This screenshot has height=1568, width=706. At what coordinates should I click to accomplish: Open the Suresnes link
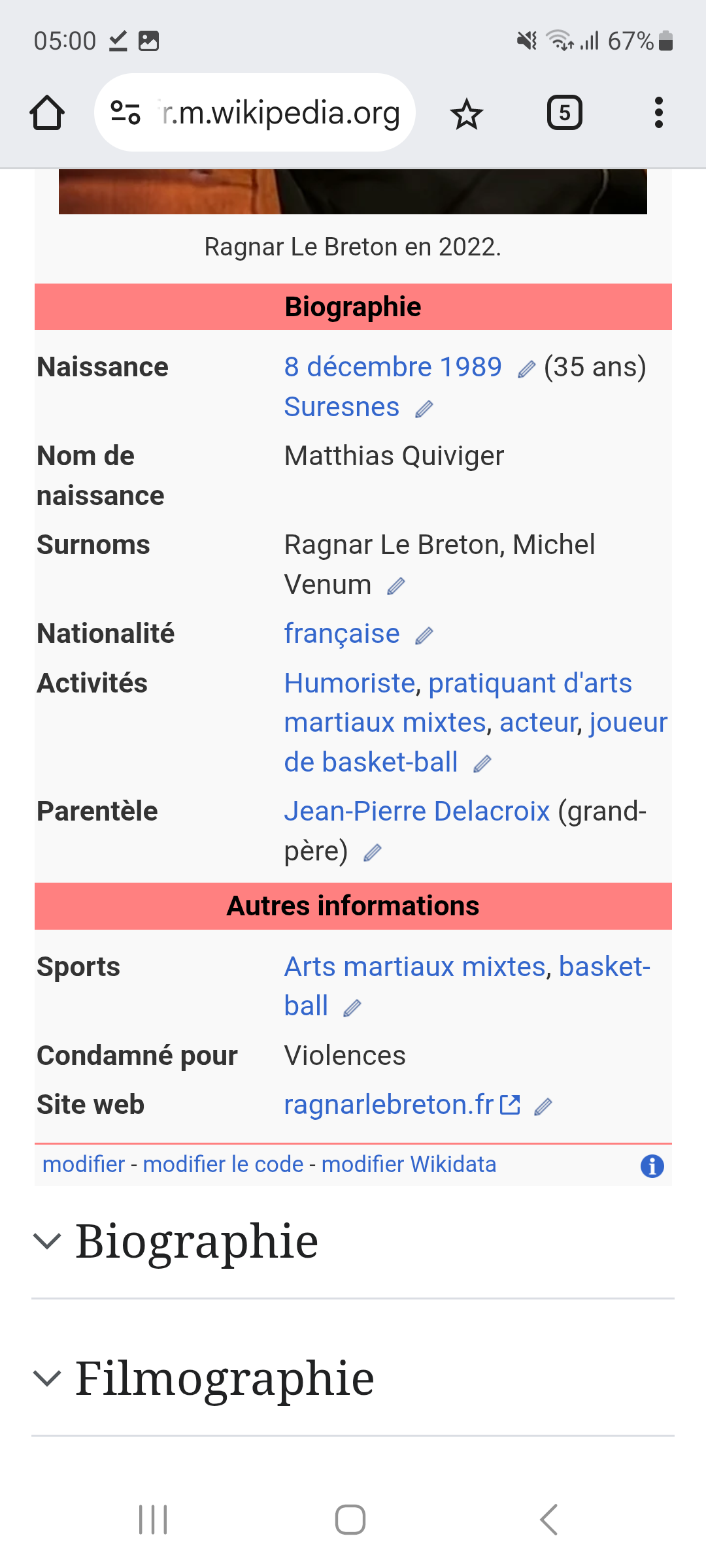(x=341, y=407)
